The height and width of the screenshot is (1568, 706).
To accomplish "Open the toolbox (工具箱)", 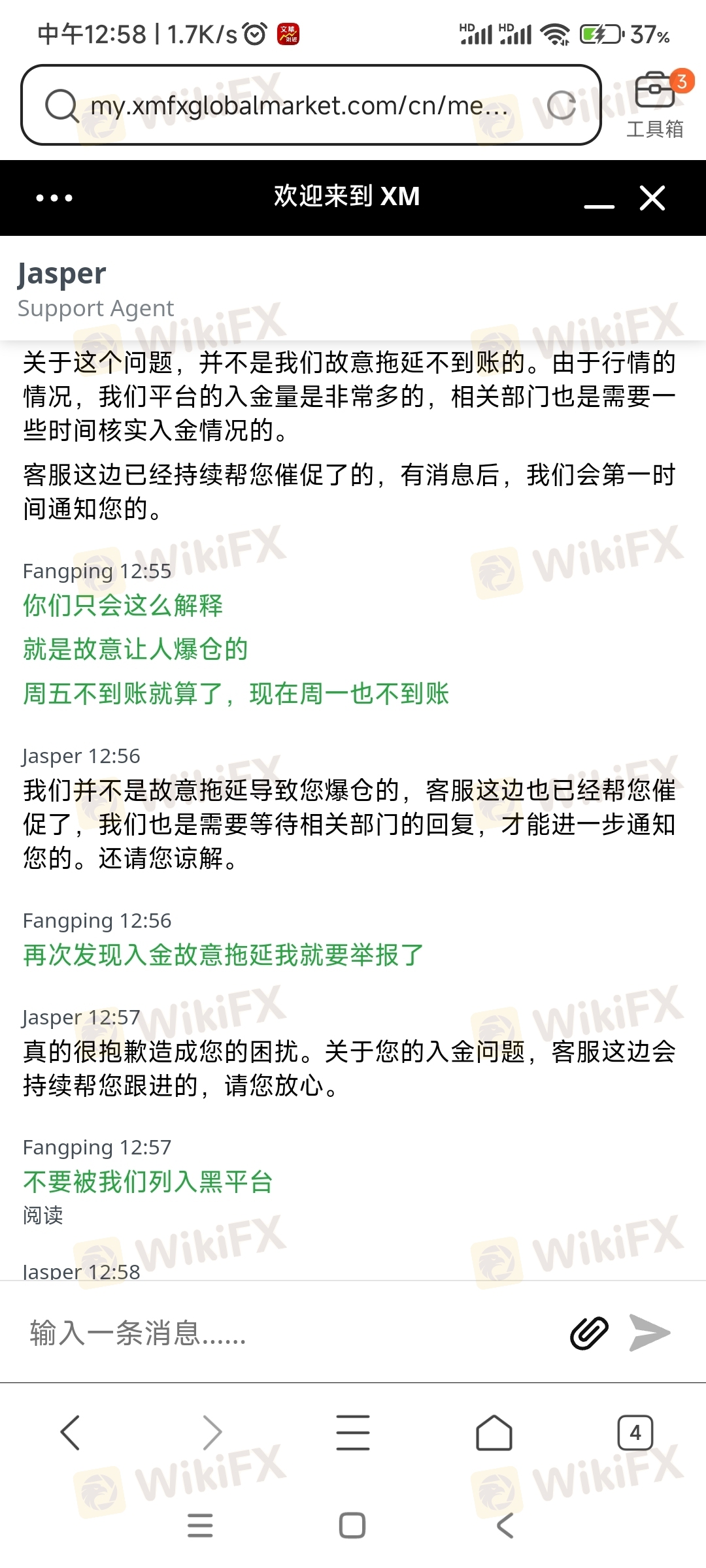I will (x=655, y=105).
